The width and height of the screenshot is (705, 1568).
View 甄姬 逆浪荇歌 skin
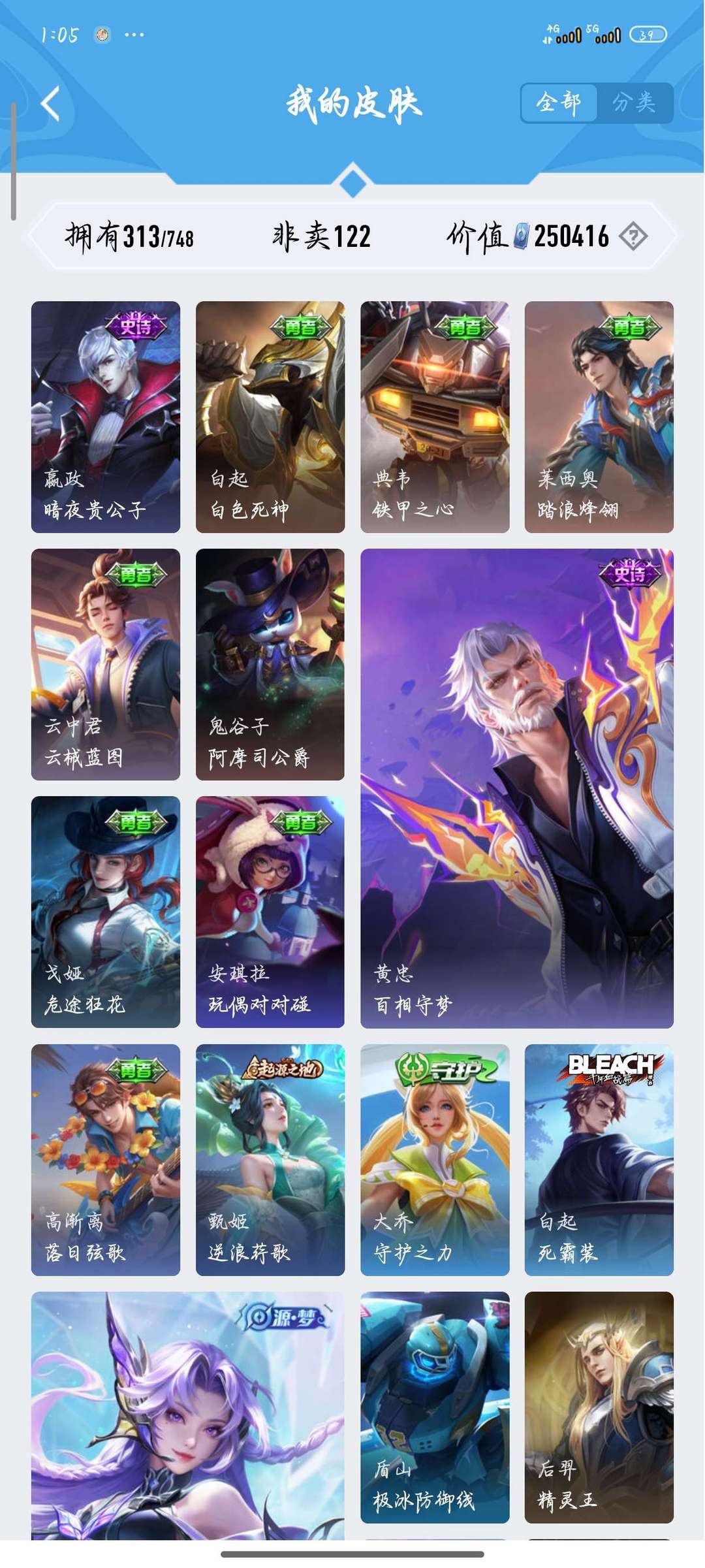click(270, 1160)
